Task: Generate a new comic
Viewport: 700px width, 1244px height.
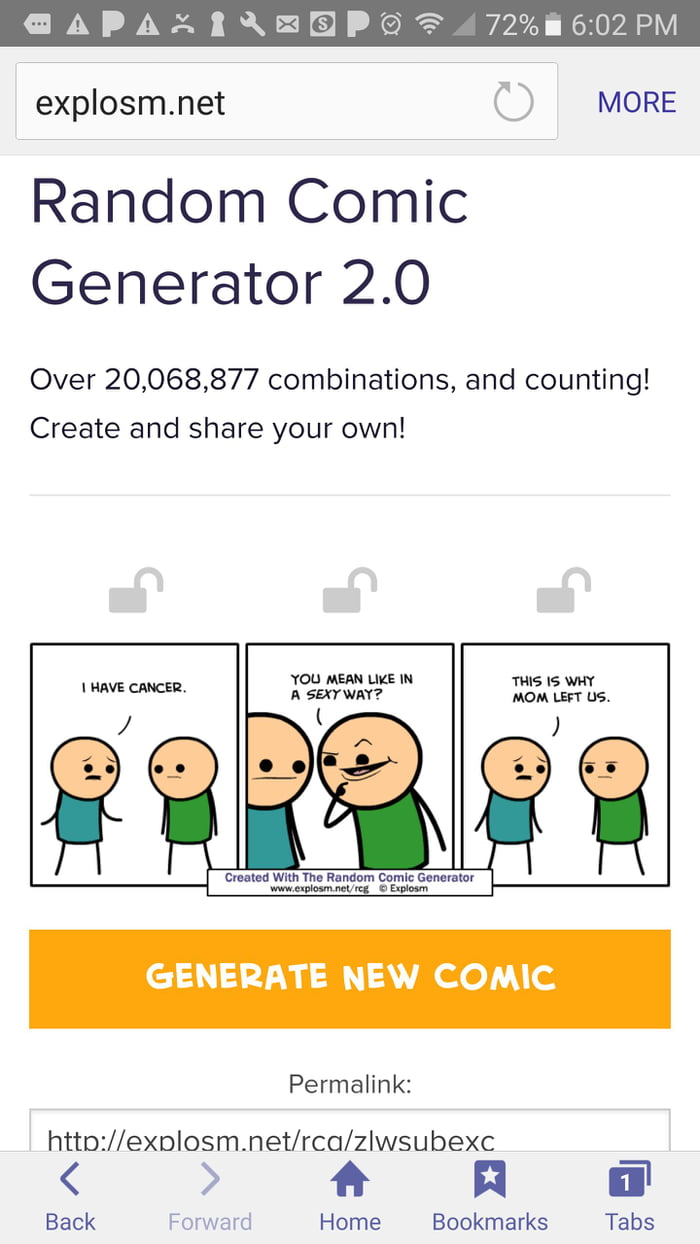Action: 350,978
